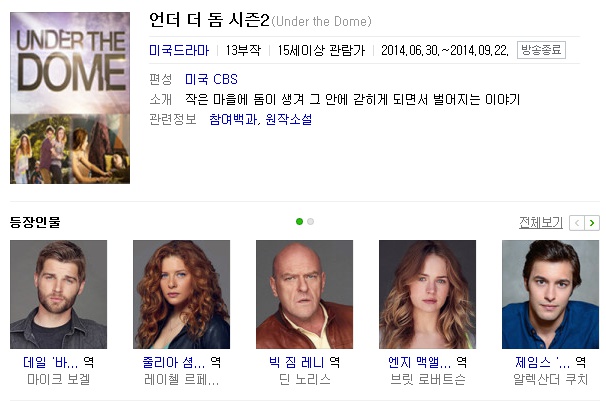Screen dimensions: 606x401
Task: Open the 엔지 맥앨... character link
Action: pos(420,362)
